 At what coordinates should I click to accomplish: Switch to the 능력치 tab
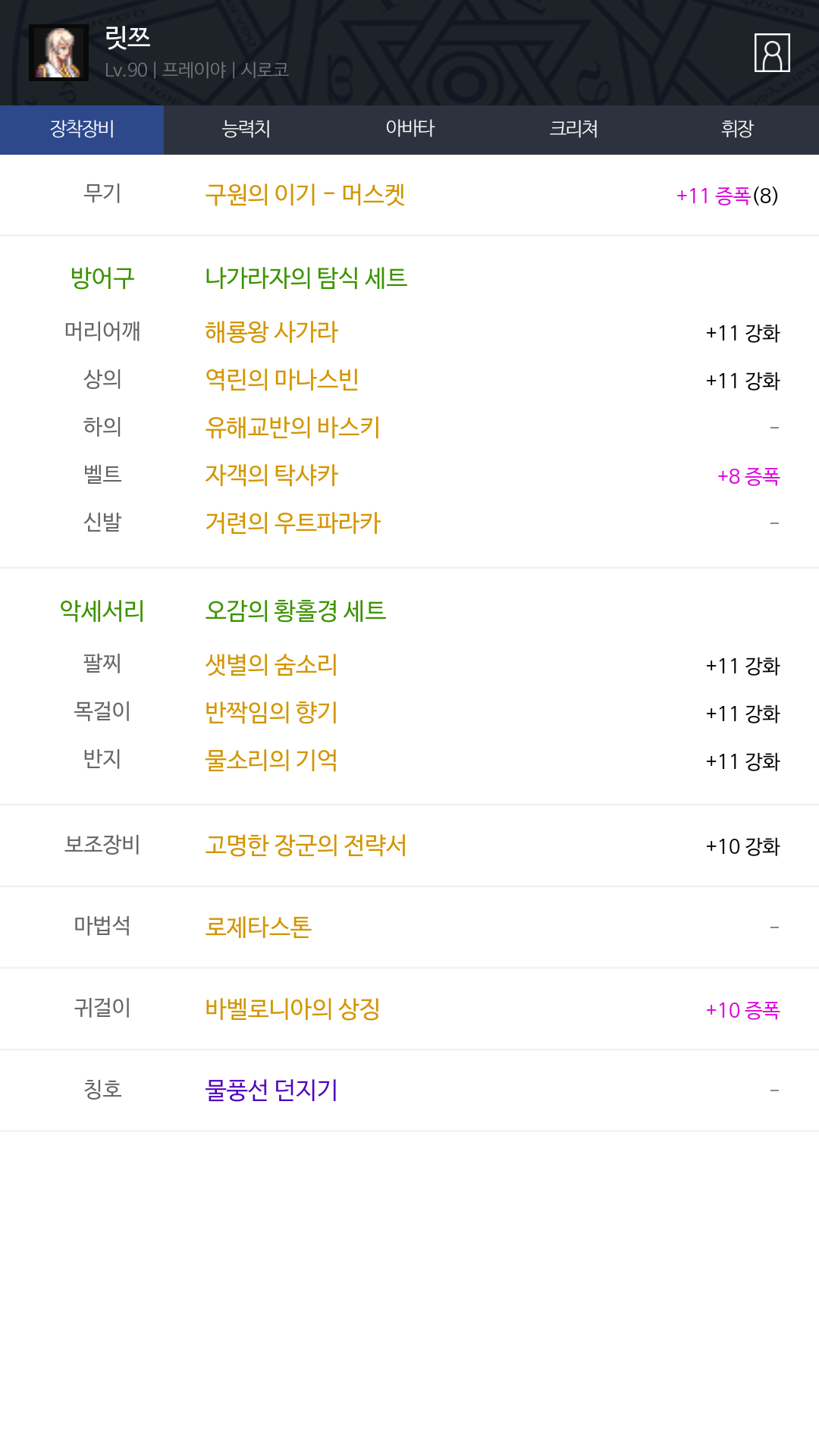[246, 130]
